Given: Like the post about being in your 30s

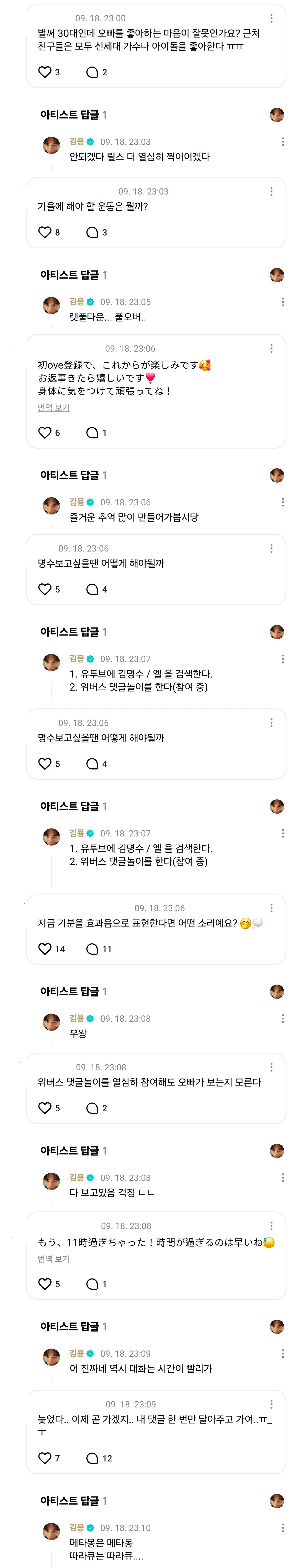Looking at the screenshot, I should click(45, 72).
